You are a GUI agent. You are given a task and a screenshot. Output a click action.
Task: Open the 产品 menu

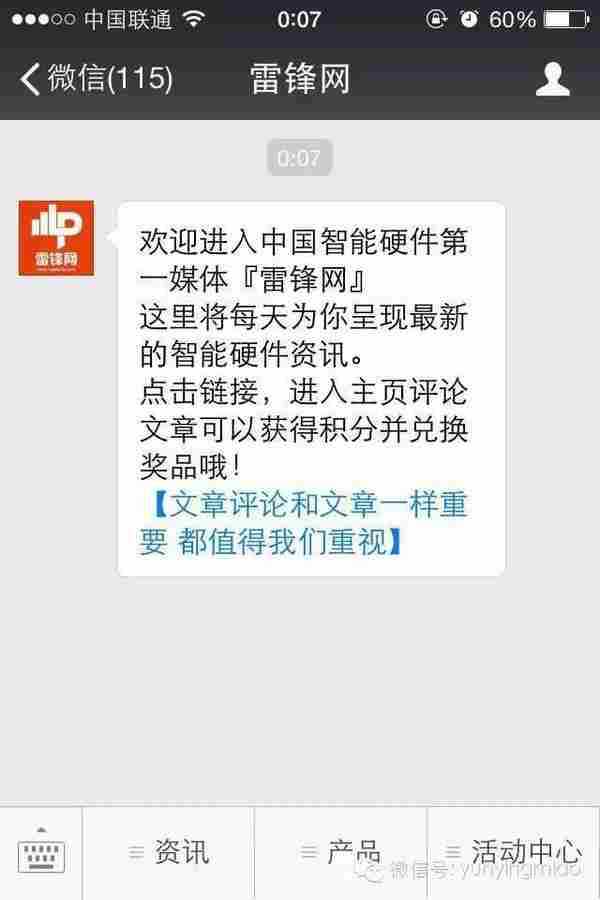[x=341, y=852]
